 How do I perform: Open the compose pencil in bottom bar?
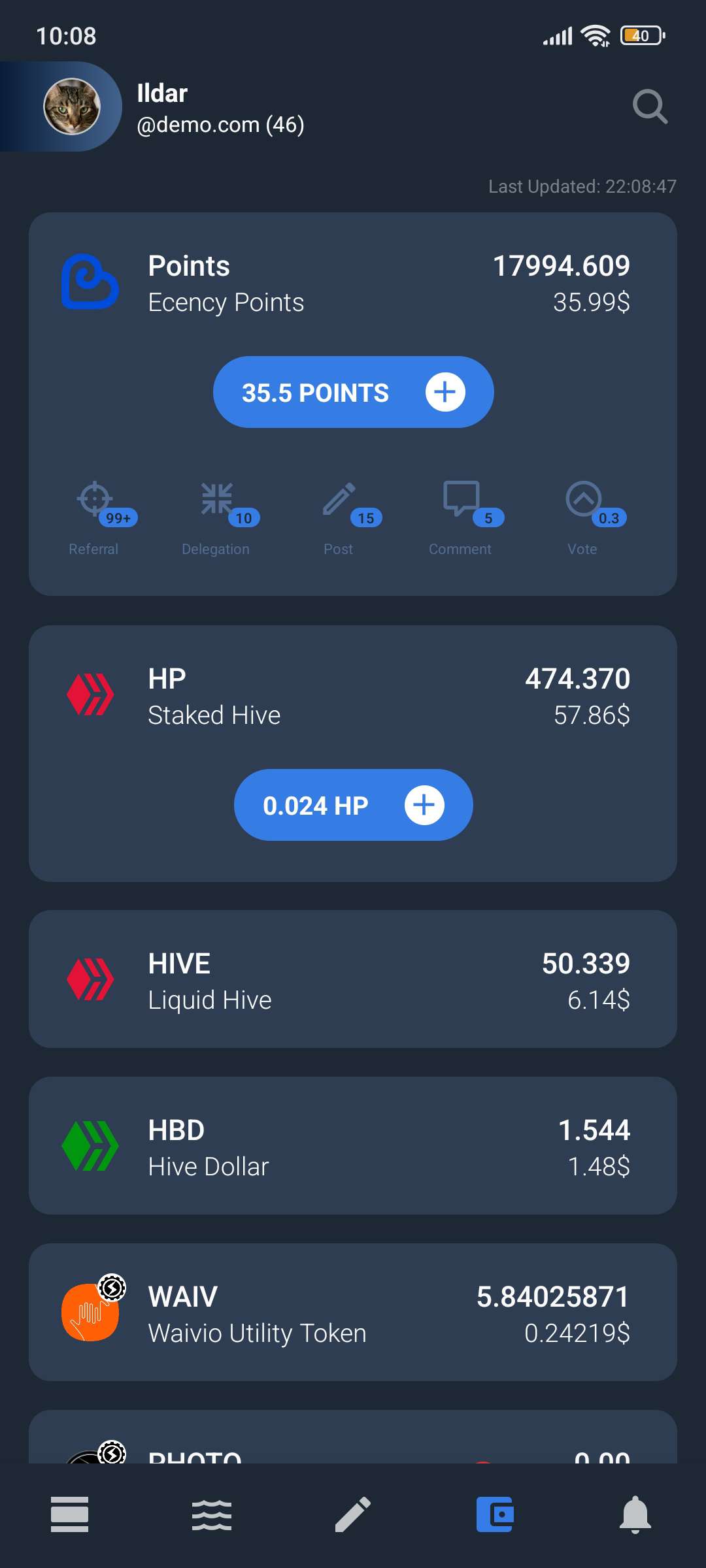click(353, 1514)
